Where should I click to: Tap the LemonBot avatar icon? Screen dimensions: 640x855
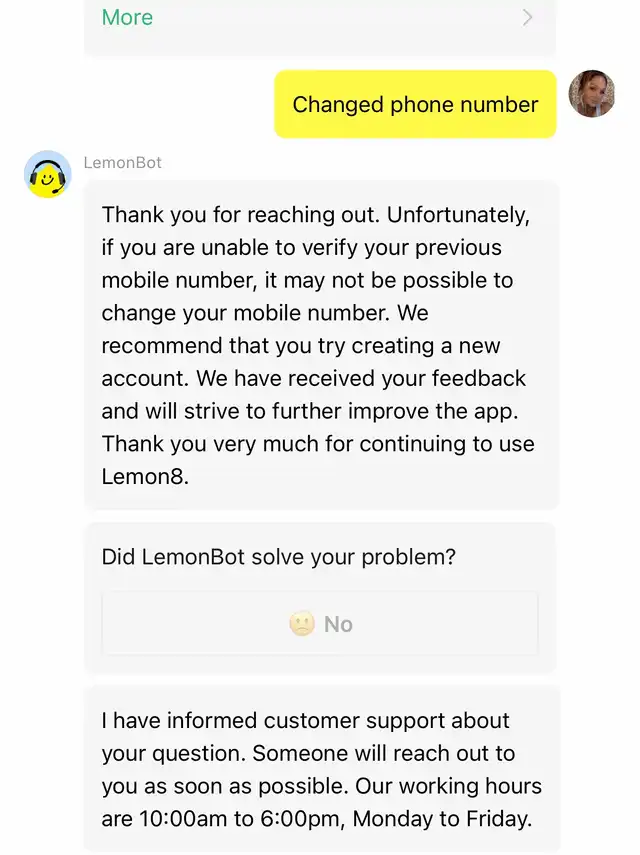(x=48, y=175)
